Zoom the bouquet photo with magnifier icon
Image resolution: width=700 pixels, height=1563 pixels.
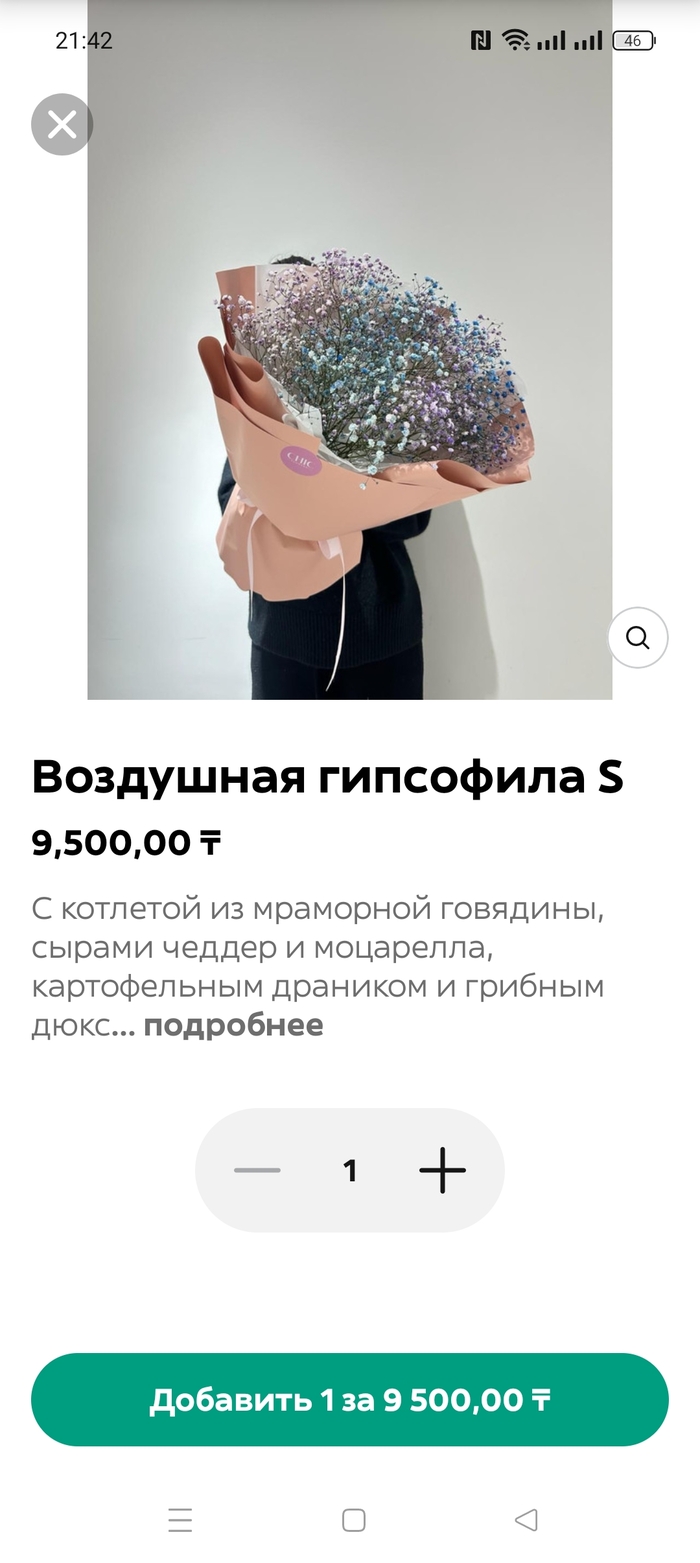point(637,637)
